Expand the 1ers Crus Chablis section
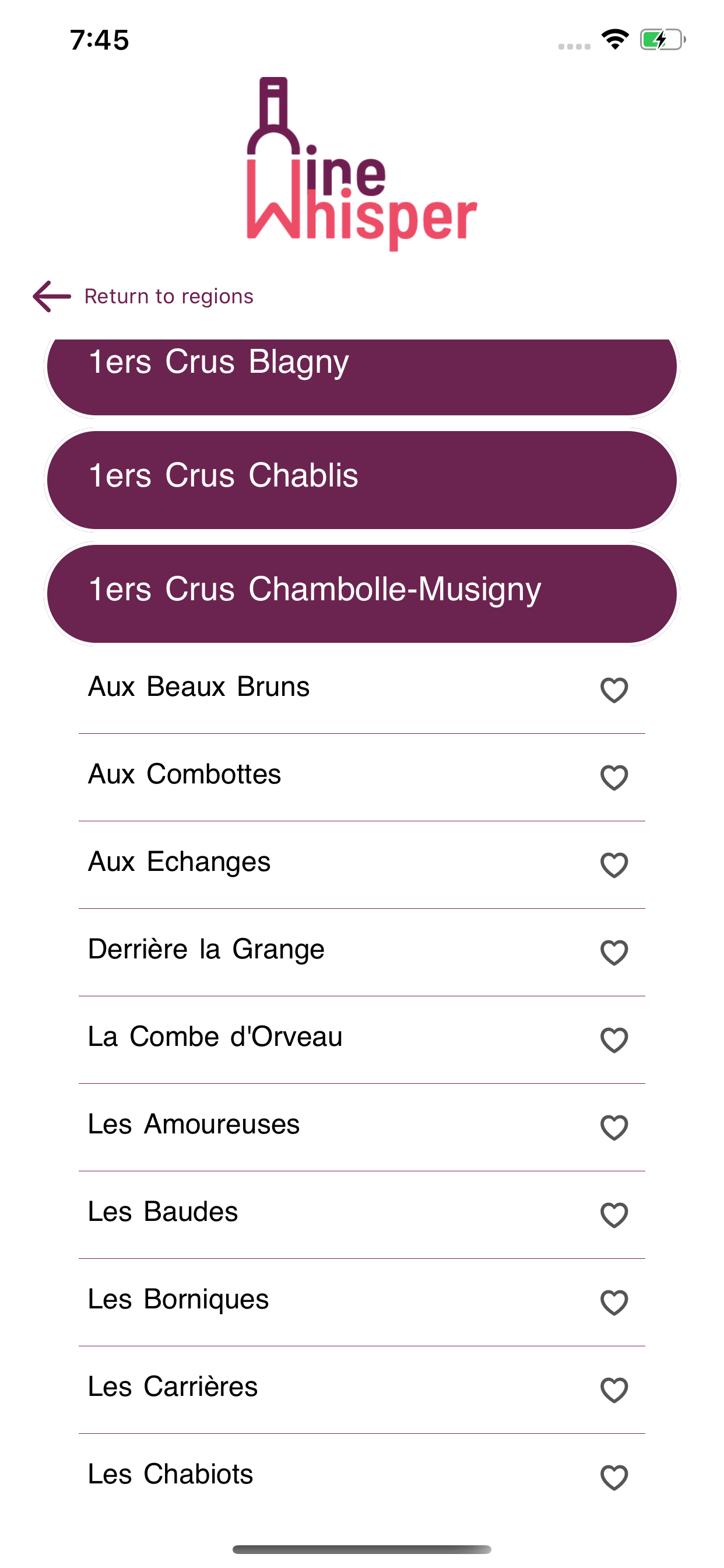 click(361, 479)
